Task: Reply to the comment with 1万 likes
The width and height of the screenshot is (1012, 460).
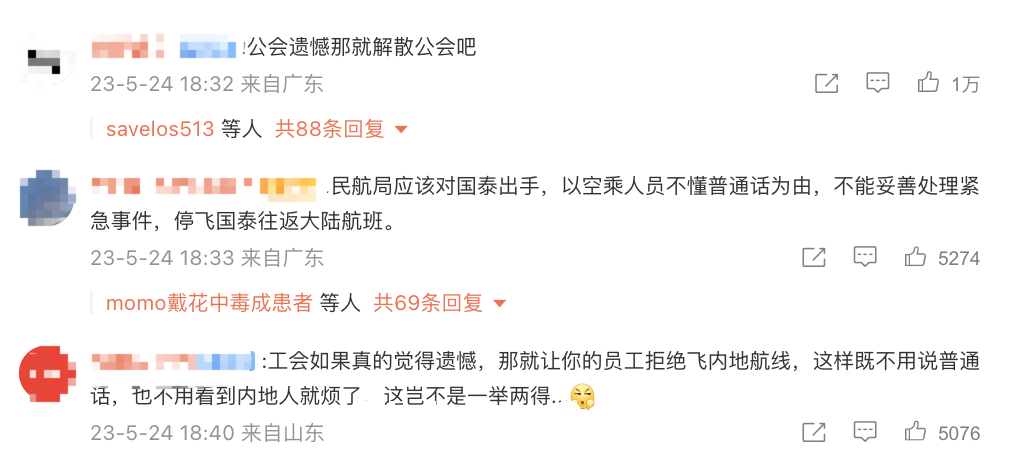Action: [877, 84]
